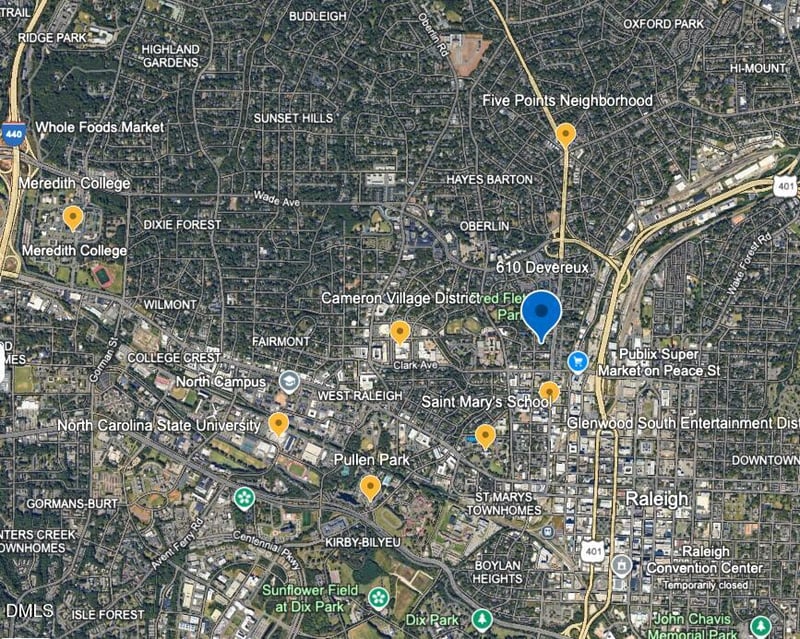Screen dimensions: 800x639
Task: Open the Meredith College map pin
Action: pos(73,216)
